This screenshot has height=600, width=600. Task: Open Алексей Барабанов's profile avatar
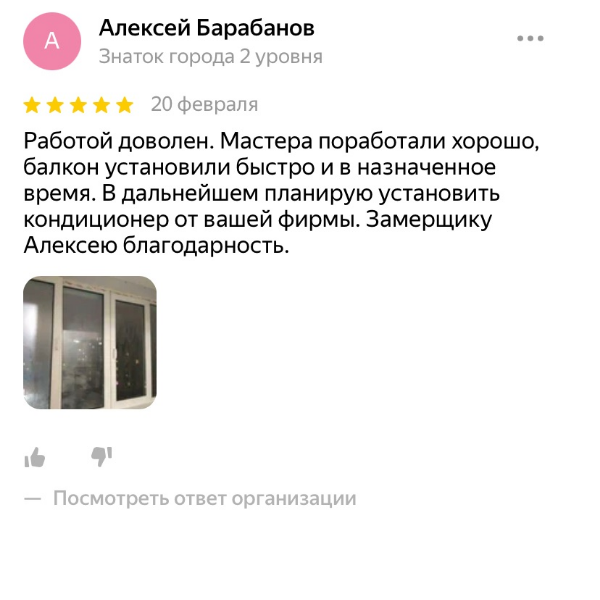[52, 40]
